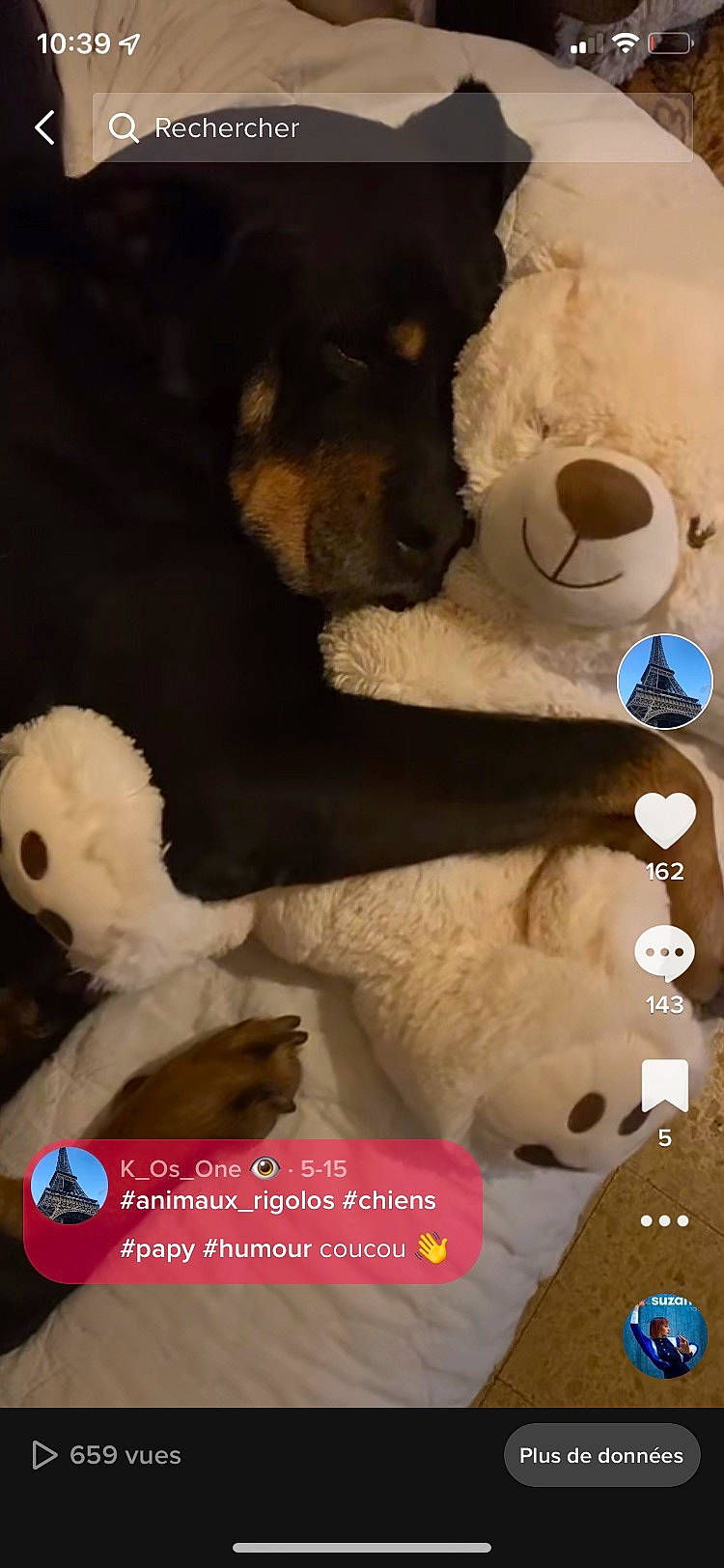Tap the magnifying glass search icon
Viewport: 724px width, 1568px height.
[x=125, y=127]
